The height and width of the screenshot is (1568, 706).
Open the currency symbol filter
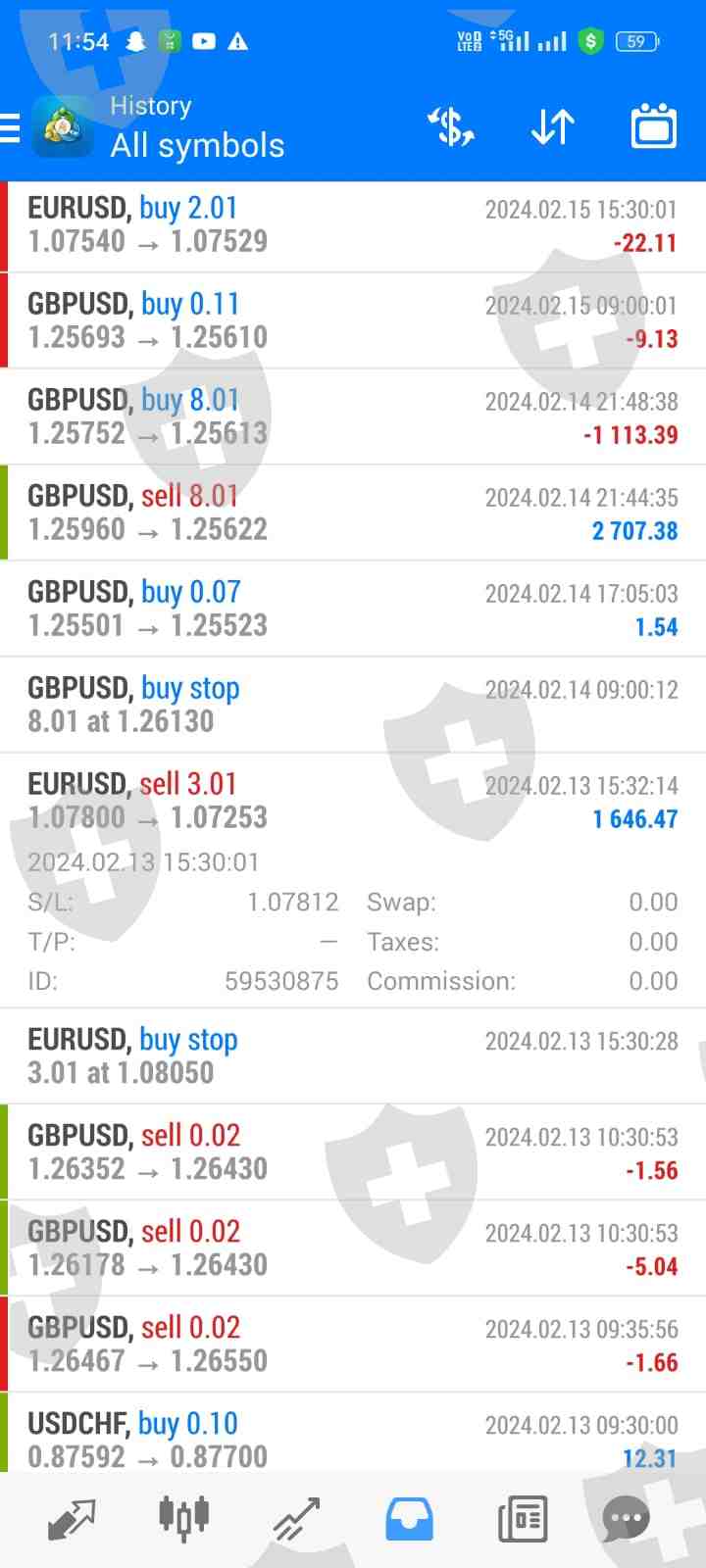(451, 127)
